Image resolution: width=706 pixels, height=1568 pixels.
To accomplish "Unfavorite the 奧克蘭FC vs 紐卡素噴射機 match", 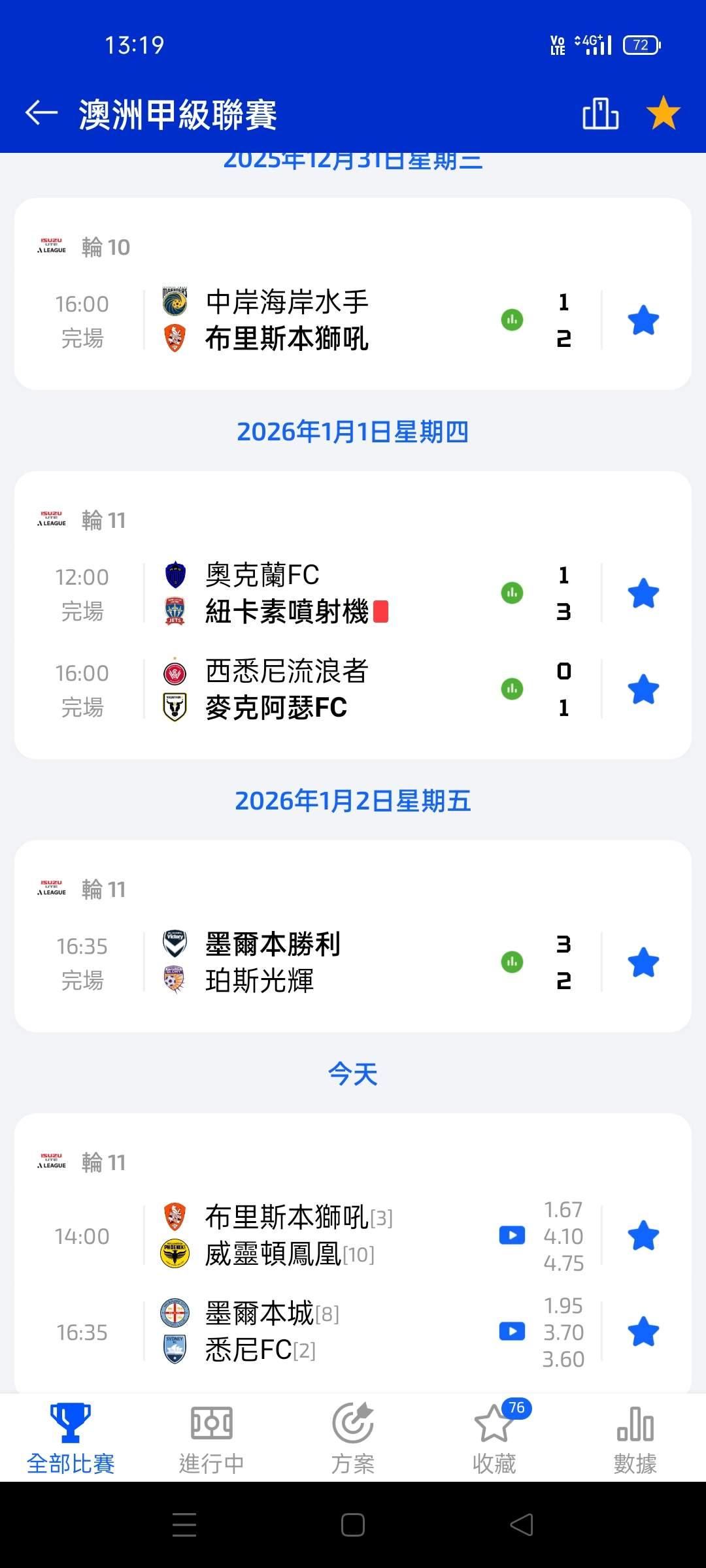I will click(643, 593).
